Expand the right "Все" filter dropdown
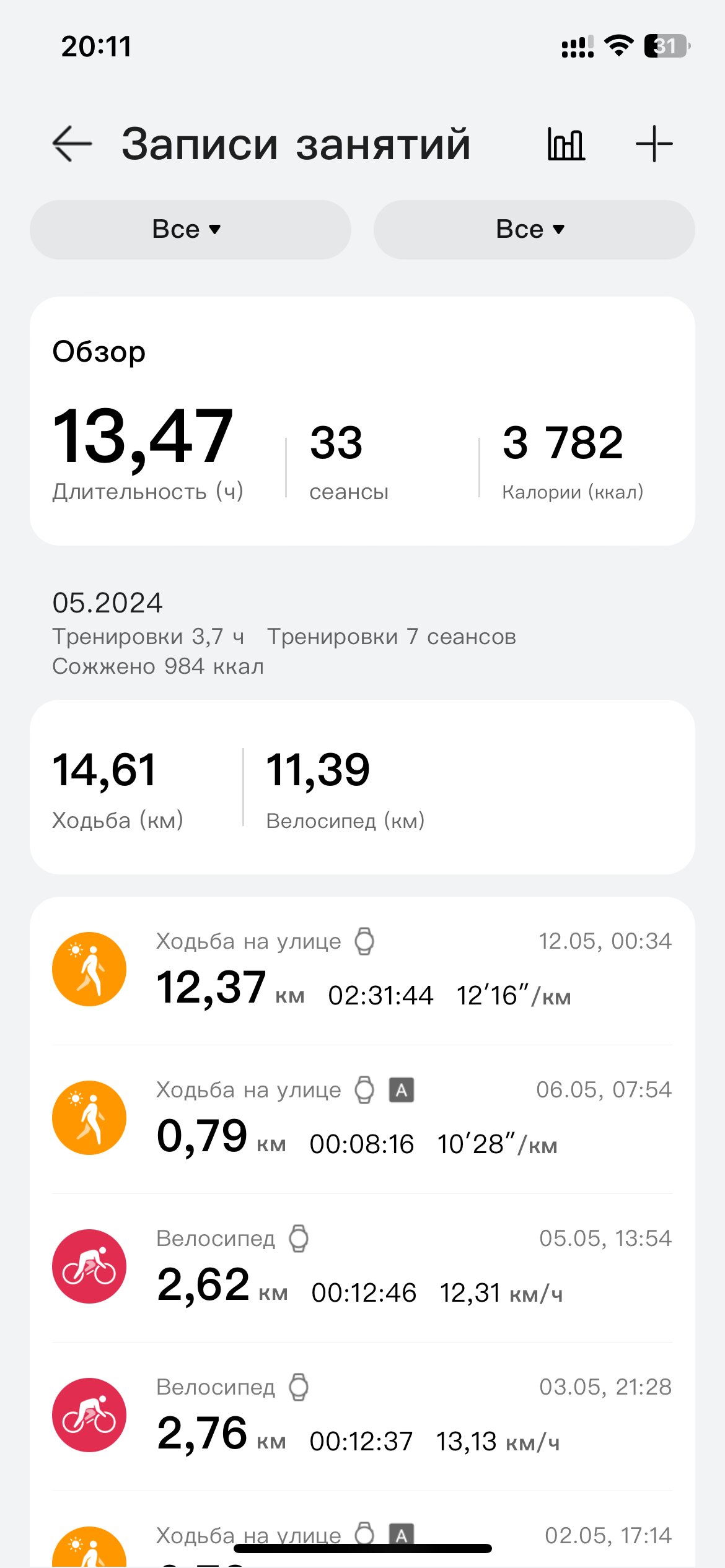Image resolution: width=725 pixels, height=1568 pixels. coord(534,229)
